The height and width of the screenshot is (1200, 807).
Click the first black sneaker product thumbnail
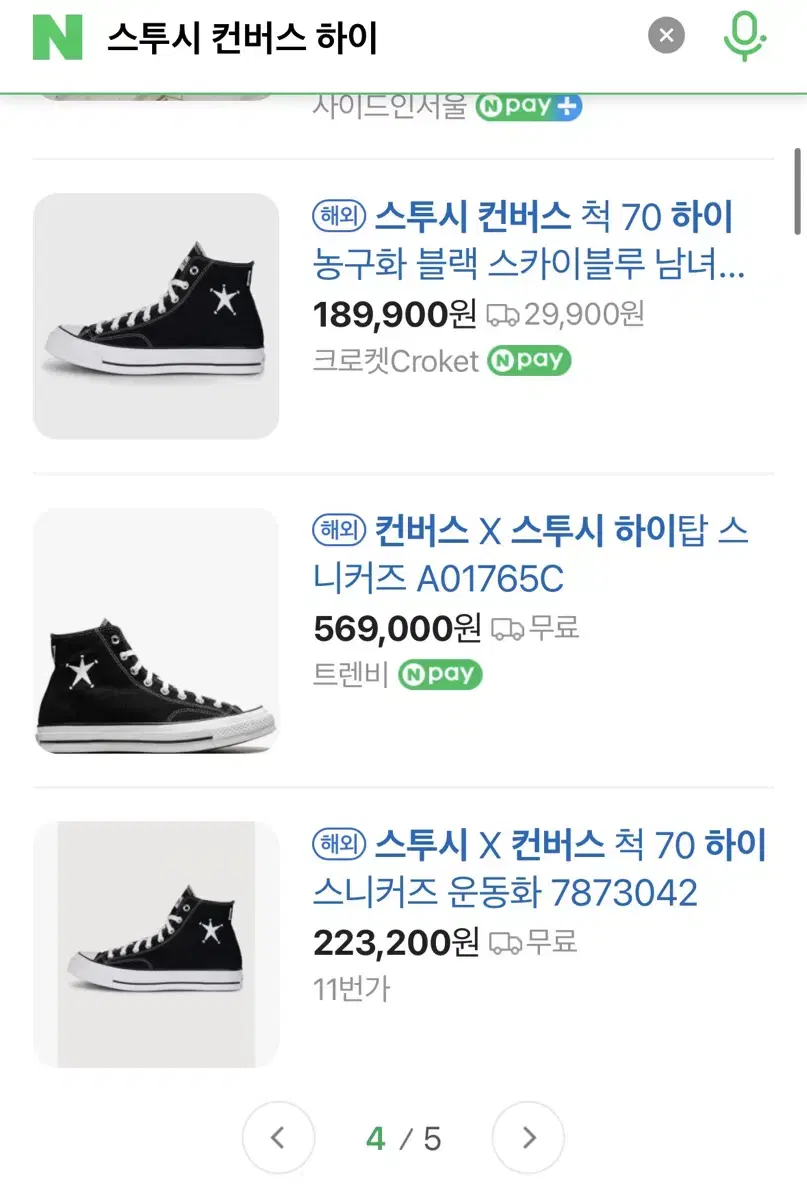[156, 315]
